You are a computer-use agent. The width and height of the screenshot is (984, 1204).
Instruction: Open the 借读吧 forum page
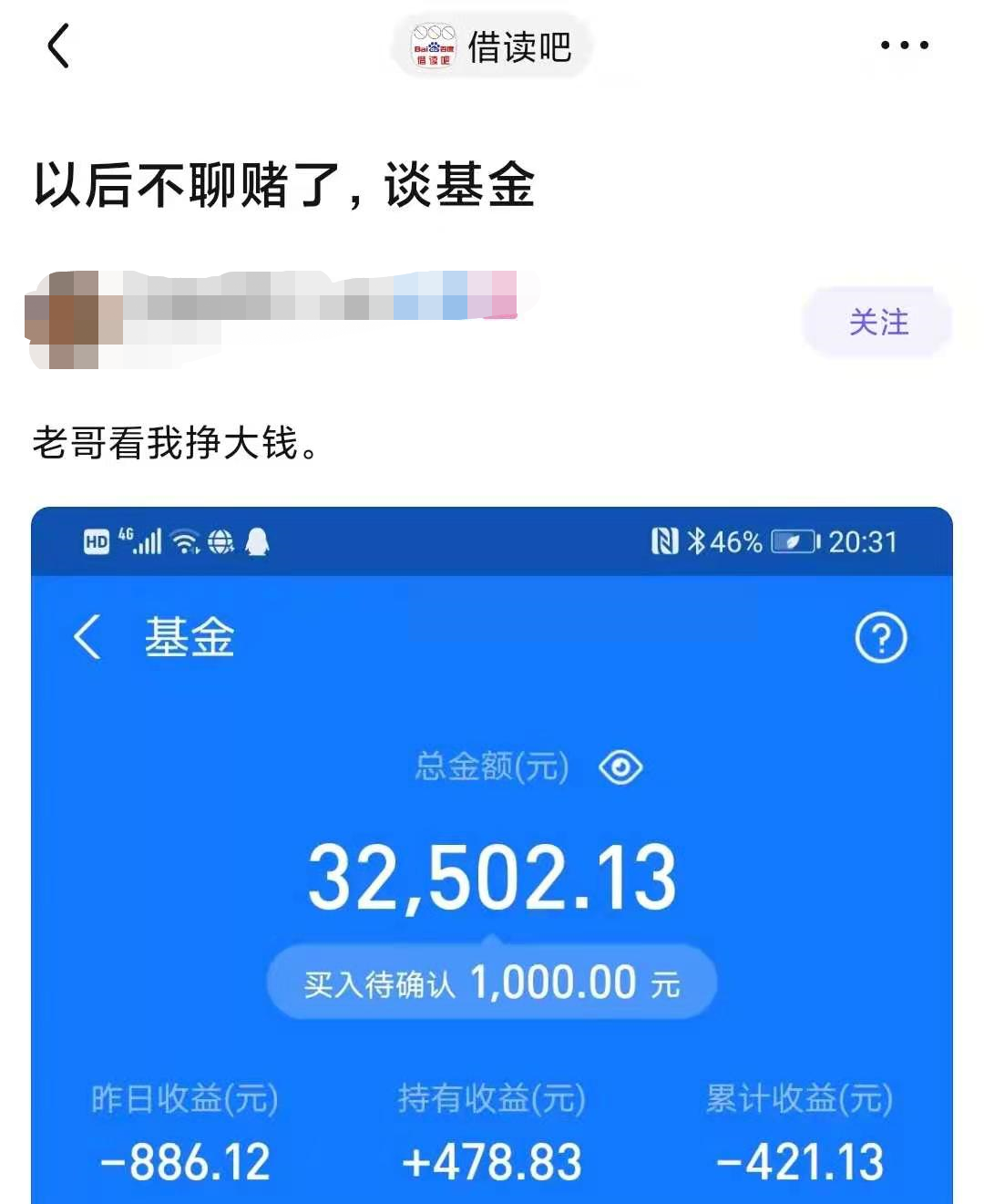click(x=492, y=46)
